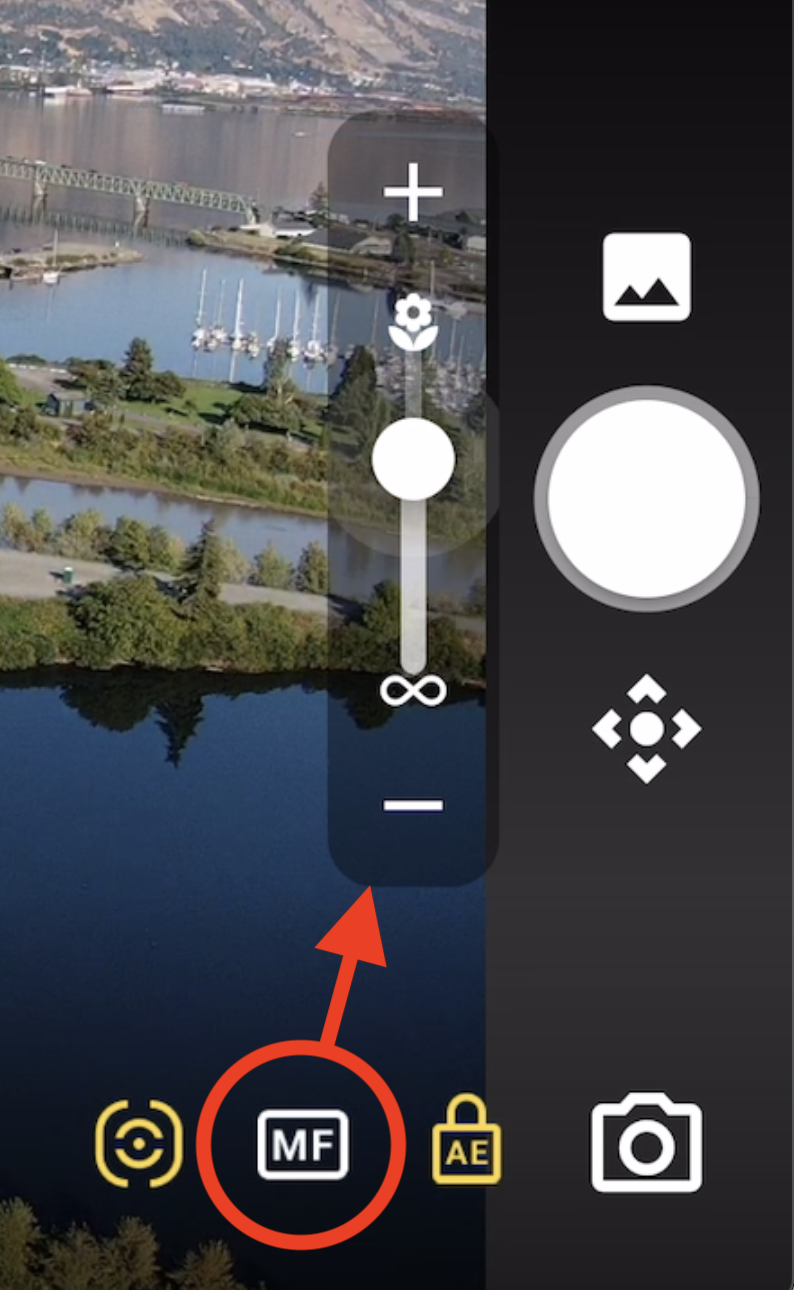Screen dimensions: 794x1290
Task: Open the photo gallery
Action: 646,277
